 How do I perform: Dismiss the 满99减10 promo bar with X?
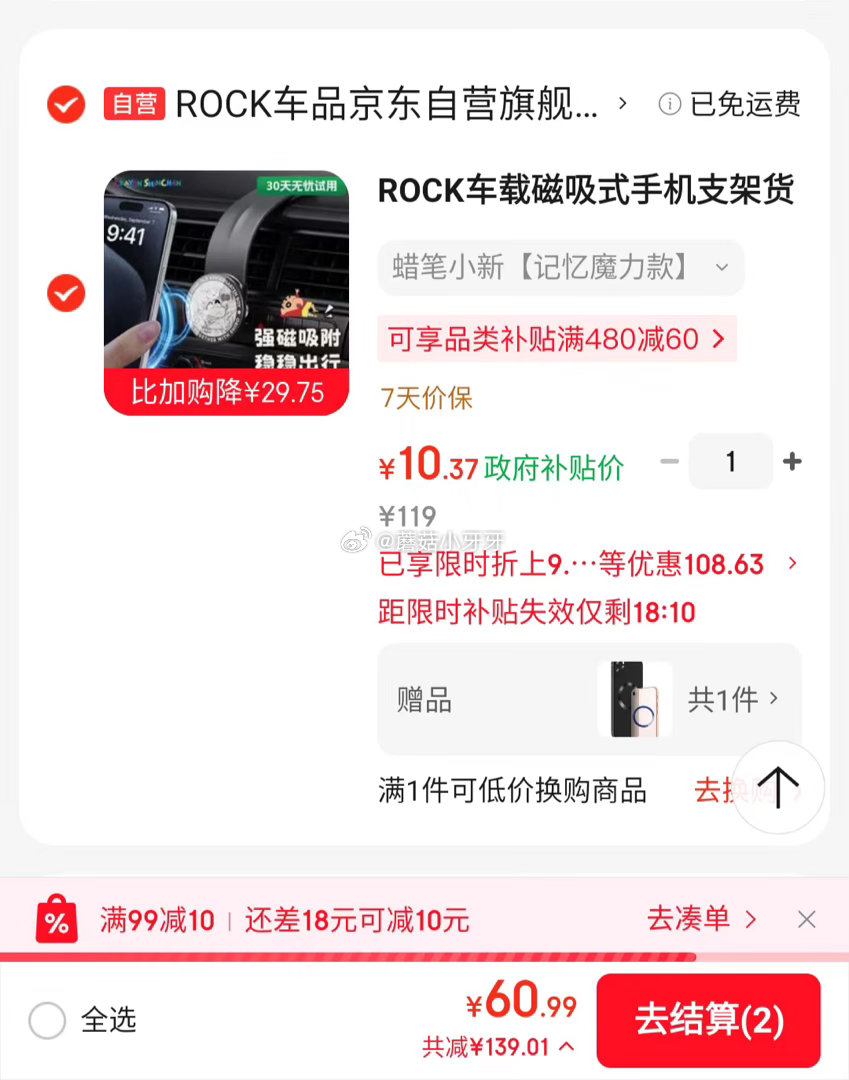[x=807, y=919]
